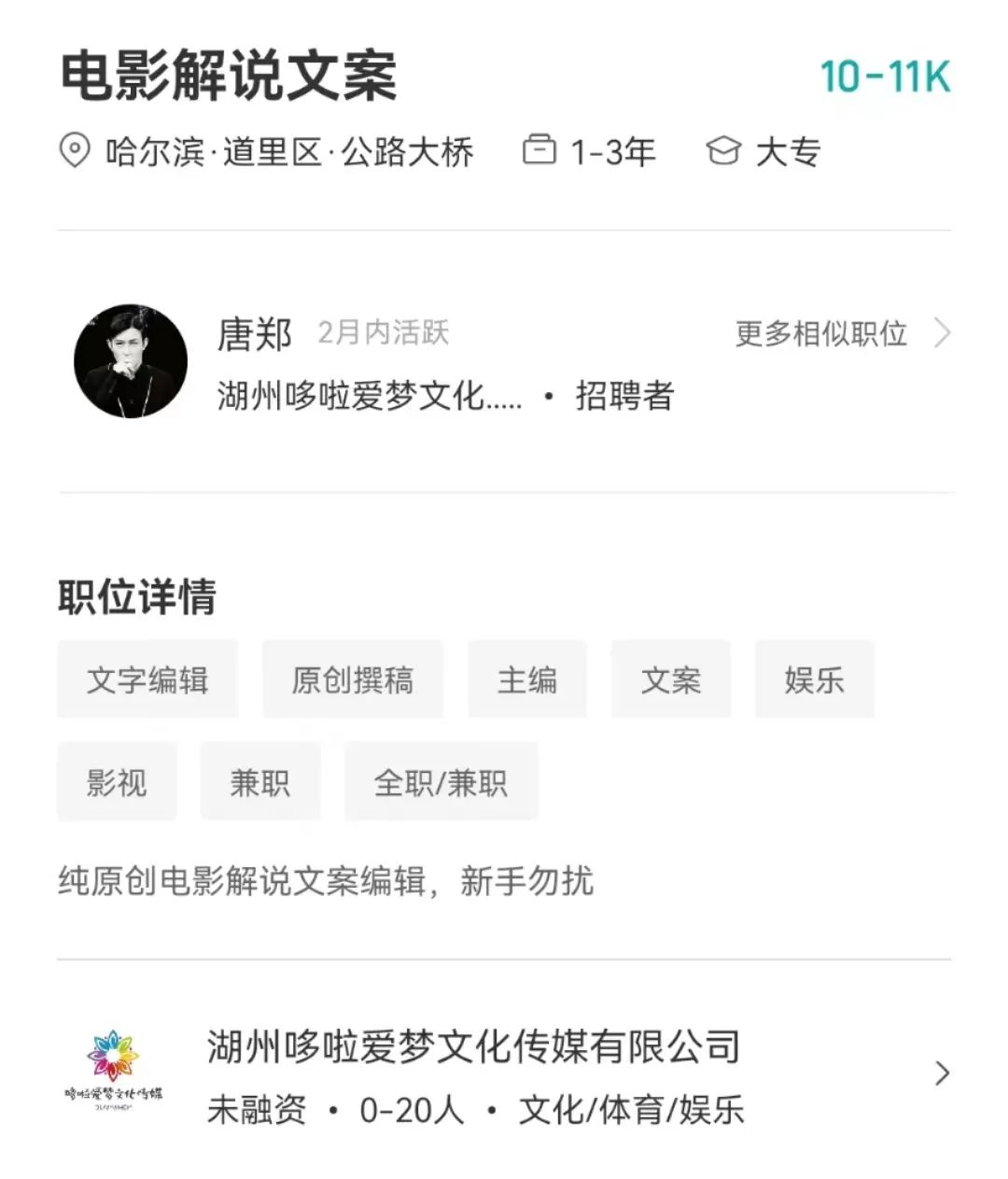Tap the 全职/兼职 tag
This screenshot has width=1008, height=1179.
point(441,781)
